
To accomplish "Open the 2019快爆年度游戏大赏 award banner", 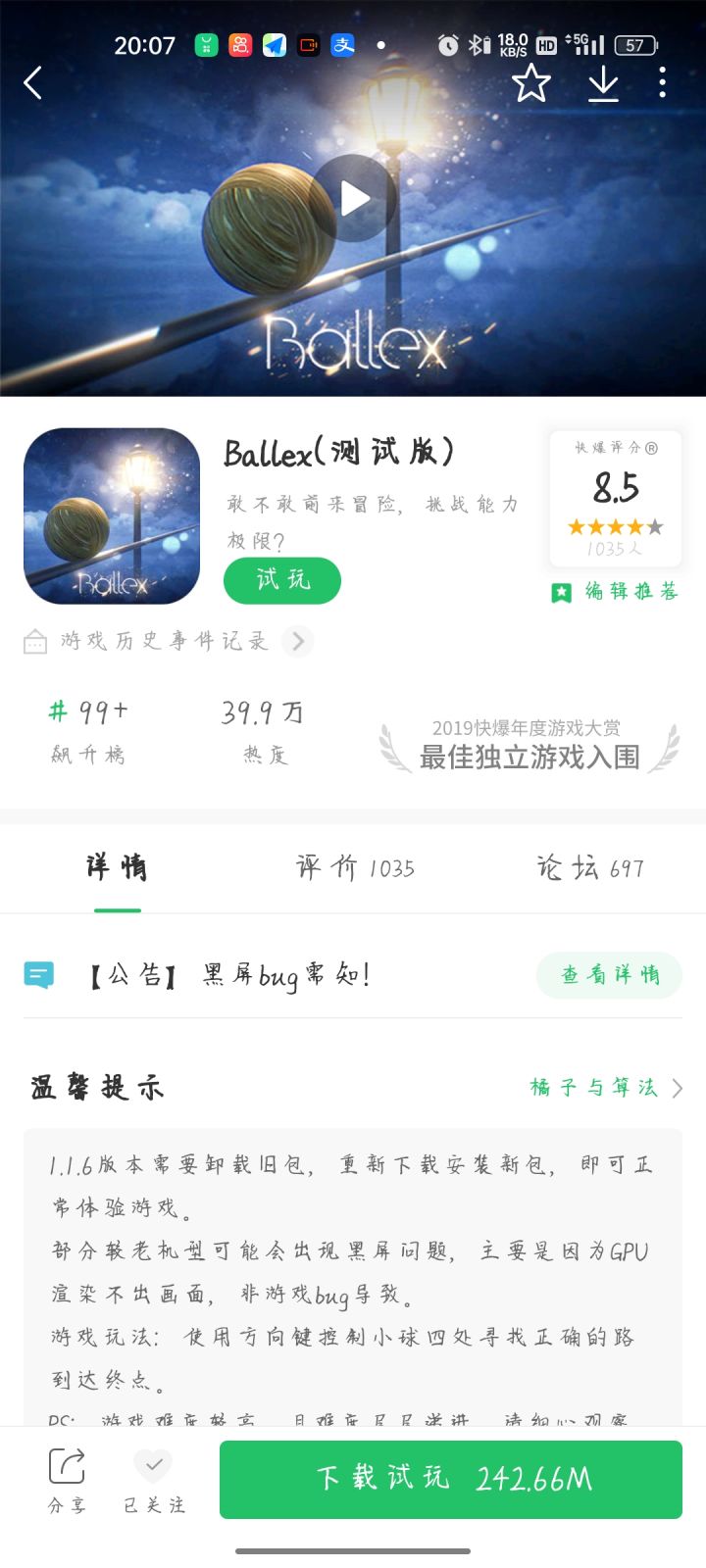I will 529,747.
